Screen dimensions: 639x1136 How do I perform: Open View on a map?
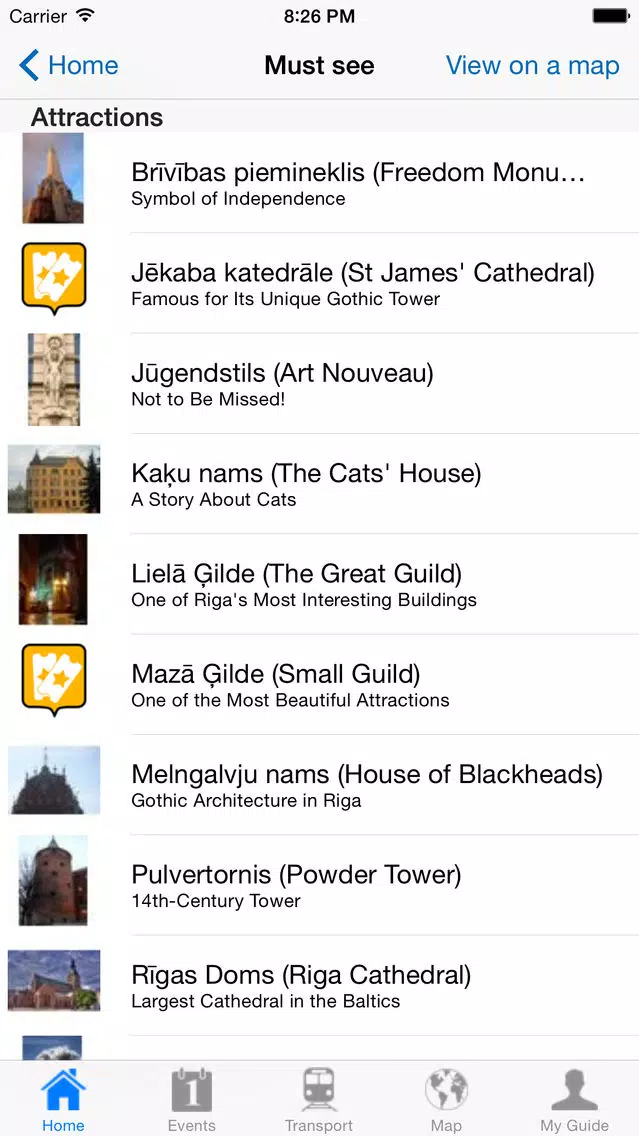click(532, 65)
